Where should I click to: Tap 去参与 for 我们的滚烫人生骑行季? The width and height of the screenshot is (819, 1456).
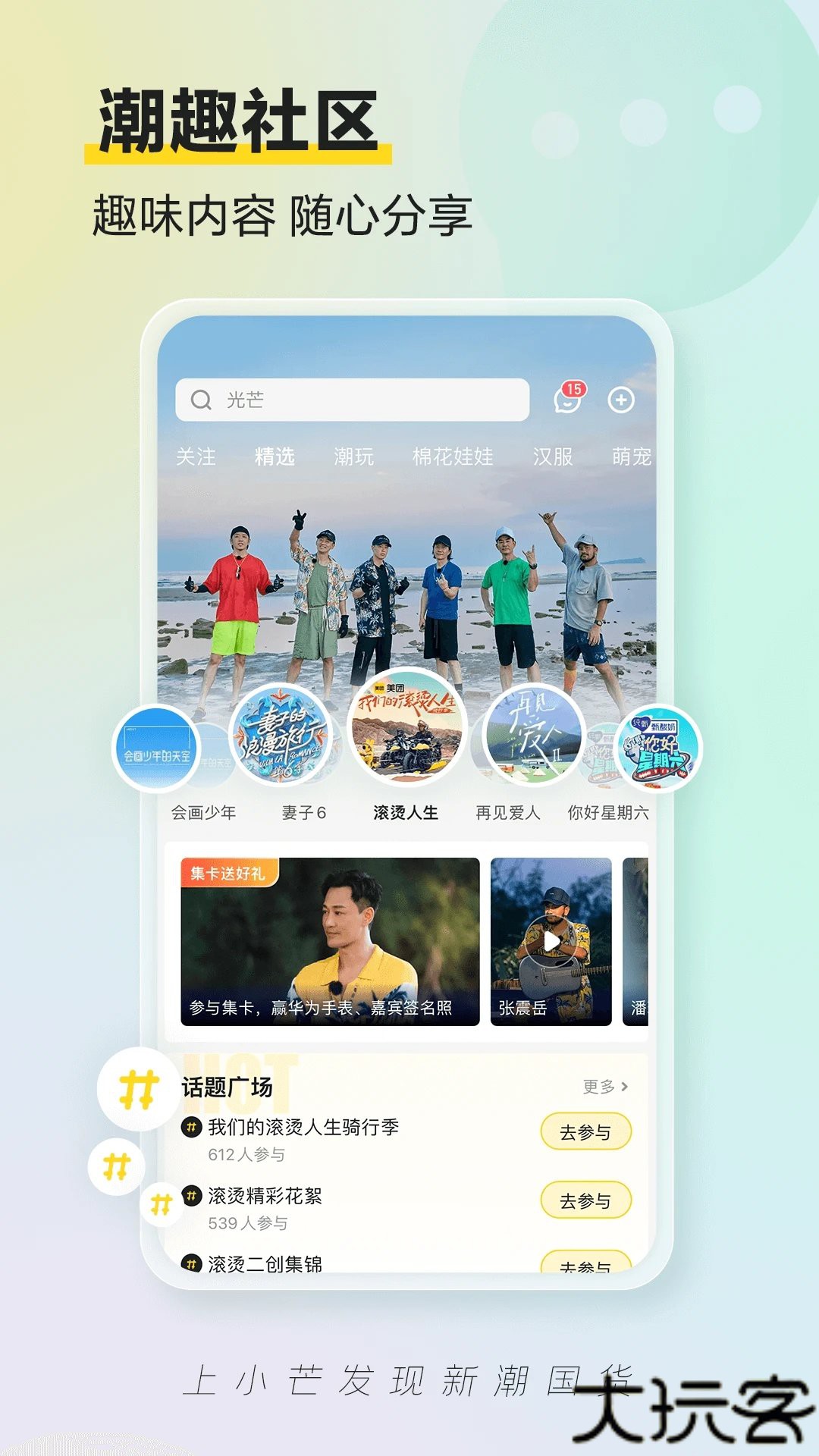(585, 1132)
